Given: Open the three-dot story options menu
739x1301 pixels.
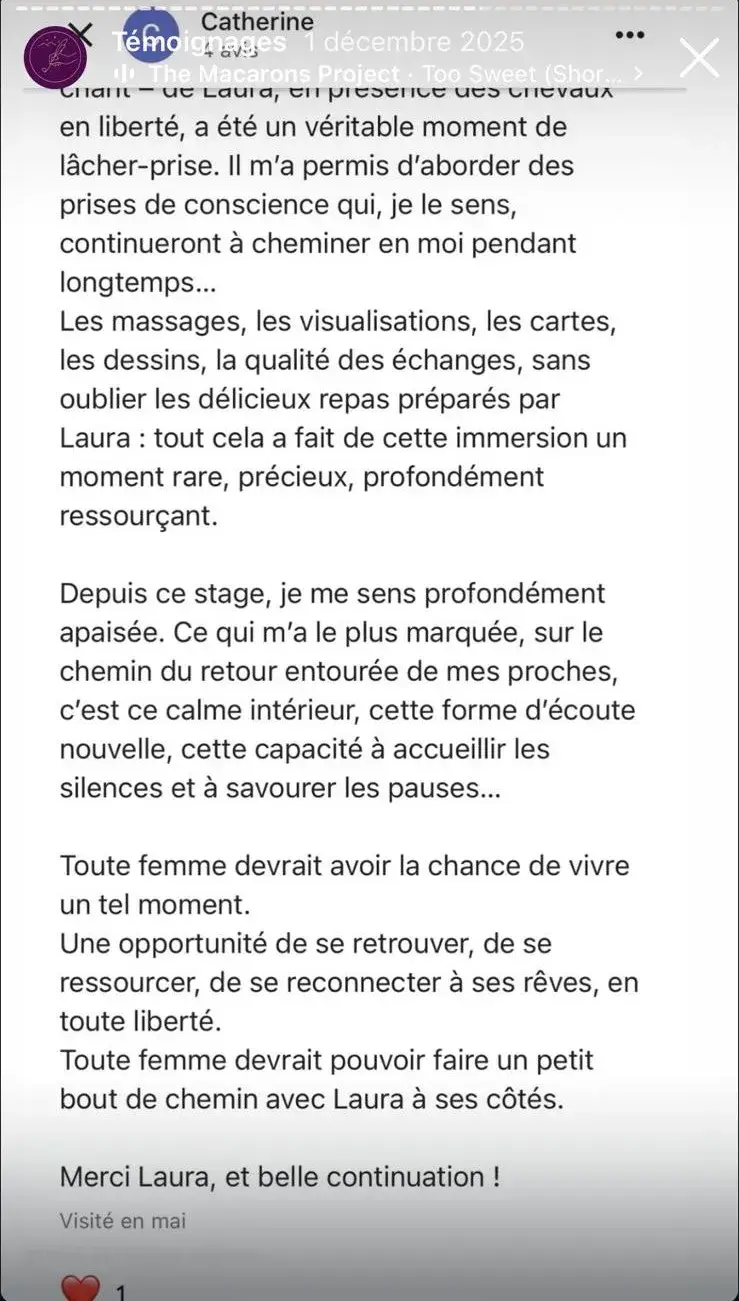Looking at the screenshot, I should click(x=629, y=36).
